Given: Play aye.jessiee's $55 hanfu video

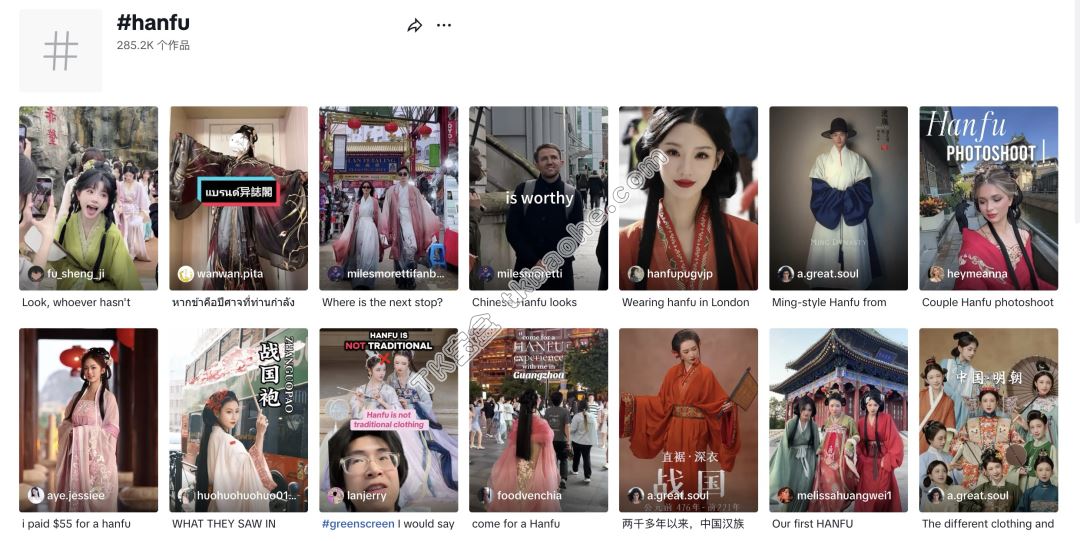Looking at the screenshot, I should 88,420.
